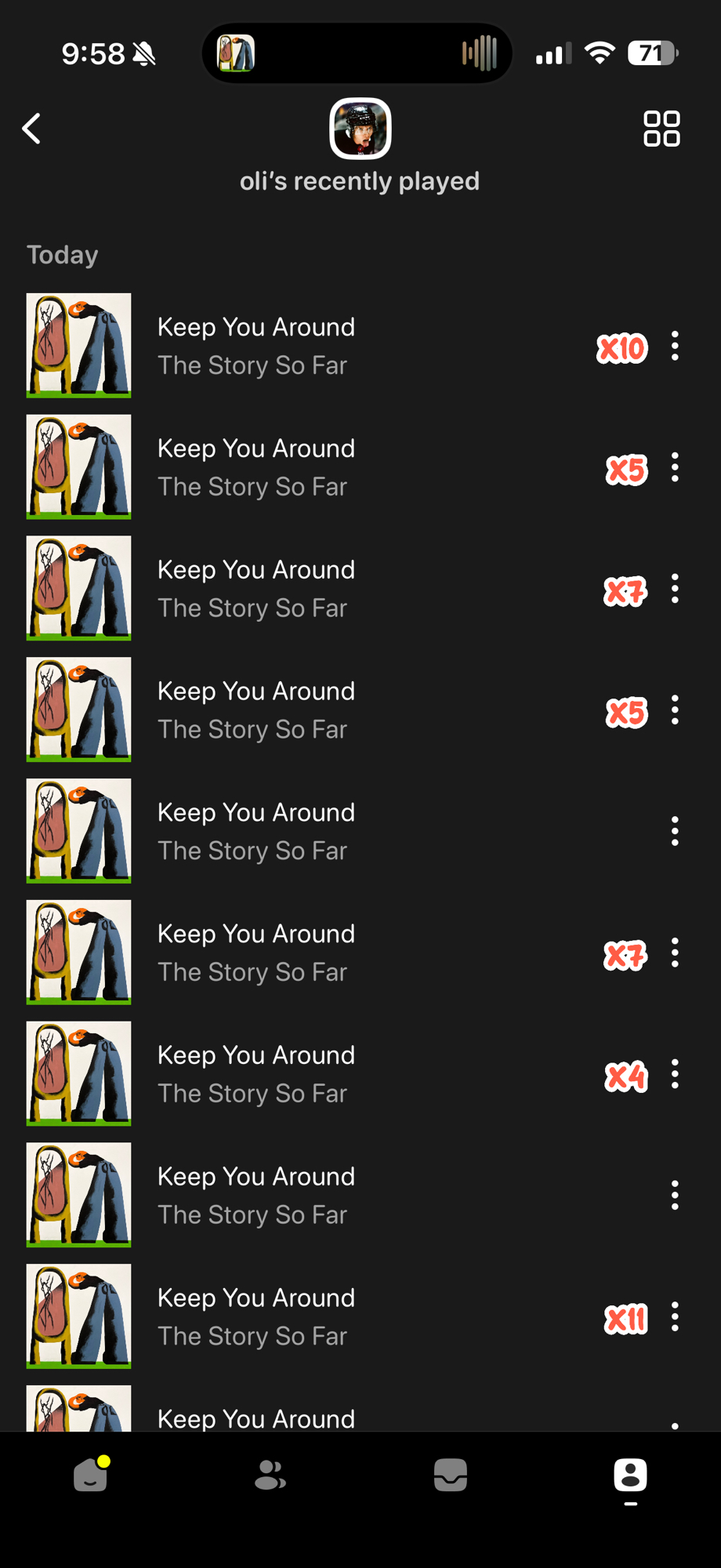Go back using the top-left arrow
Image resolution: width=721 pixels, height=1568 pixels.
click(32, 129)
